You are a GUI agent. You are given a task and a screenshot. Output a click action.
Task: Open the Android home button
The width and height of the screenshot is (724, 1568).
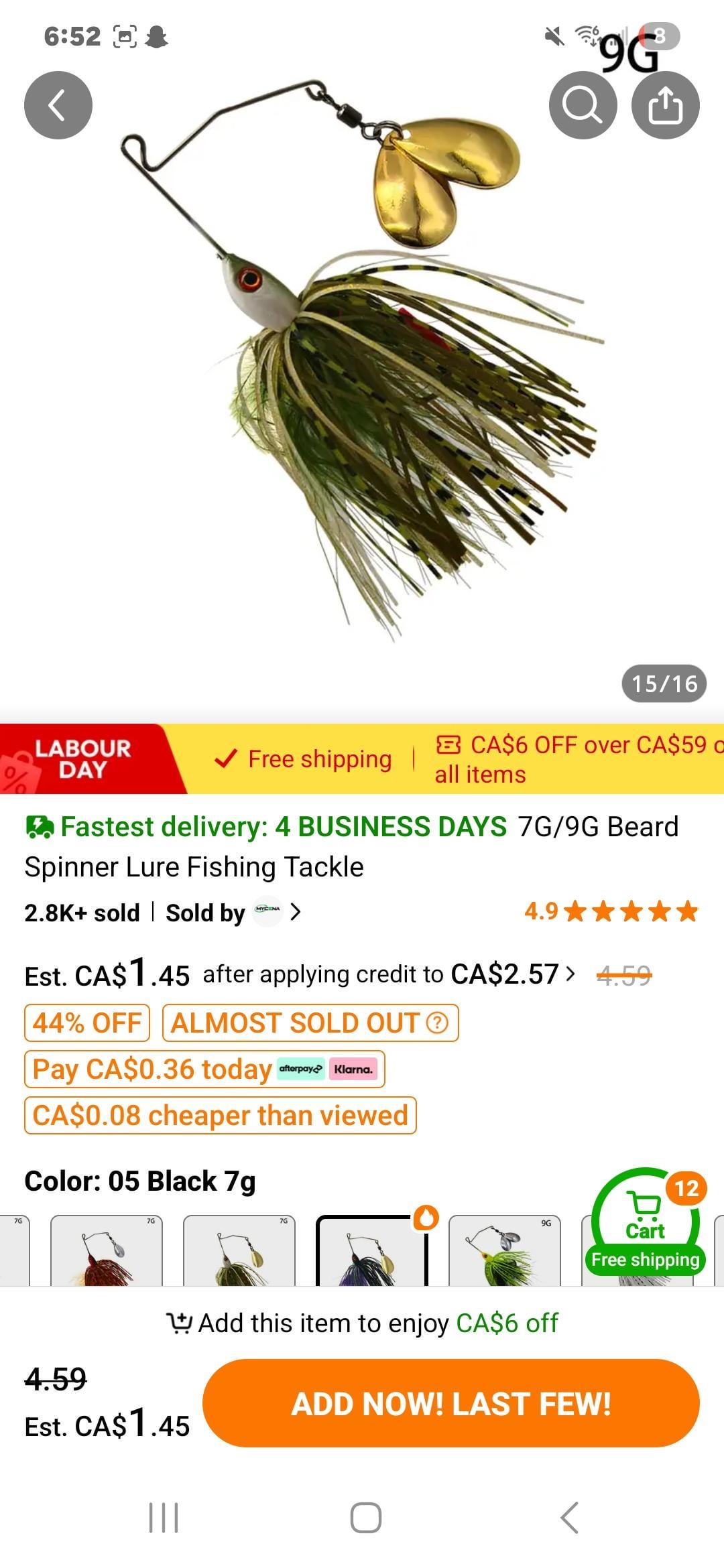point(365,1518)
